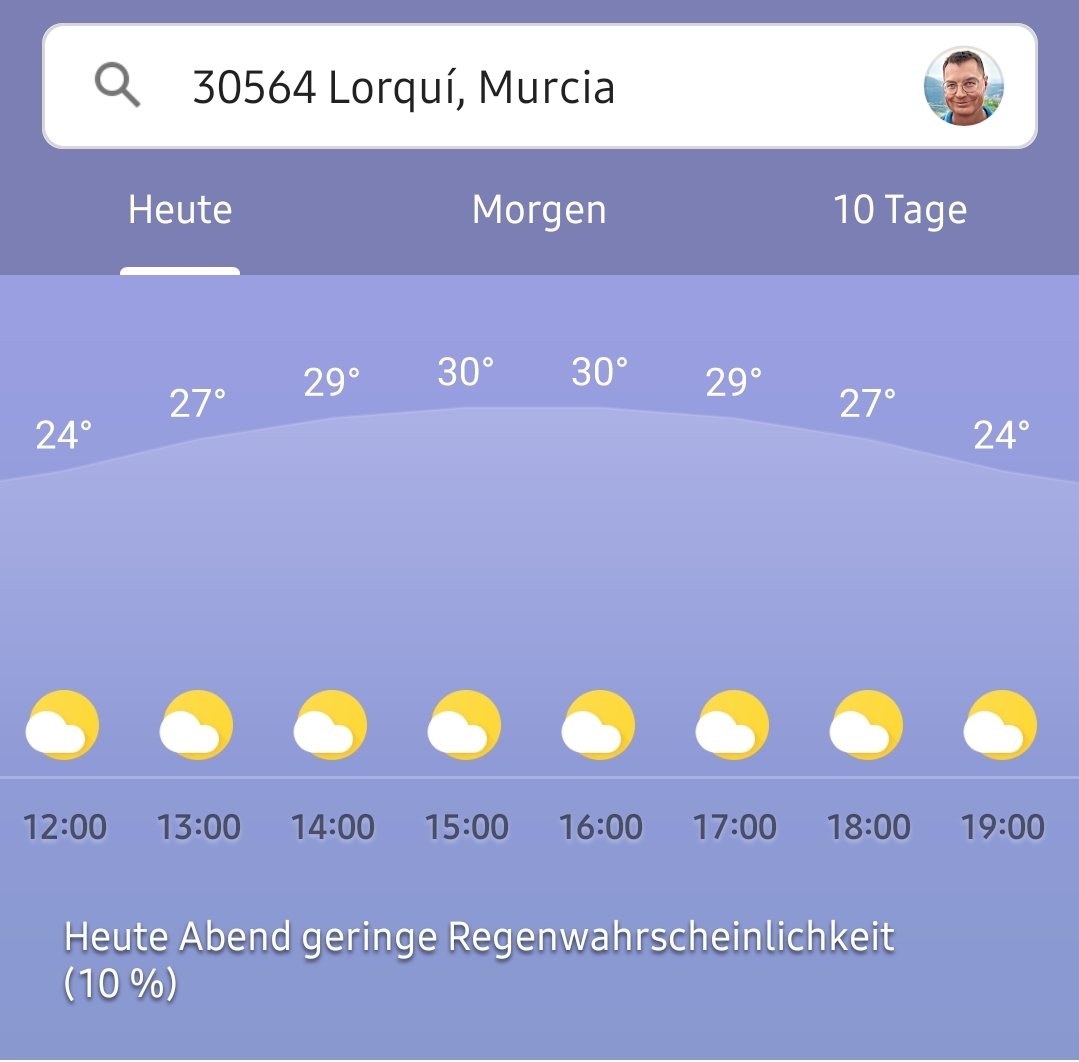Open the account profile picture
Screen dimensions: 1079x1062
(x=963, y=87)
